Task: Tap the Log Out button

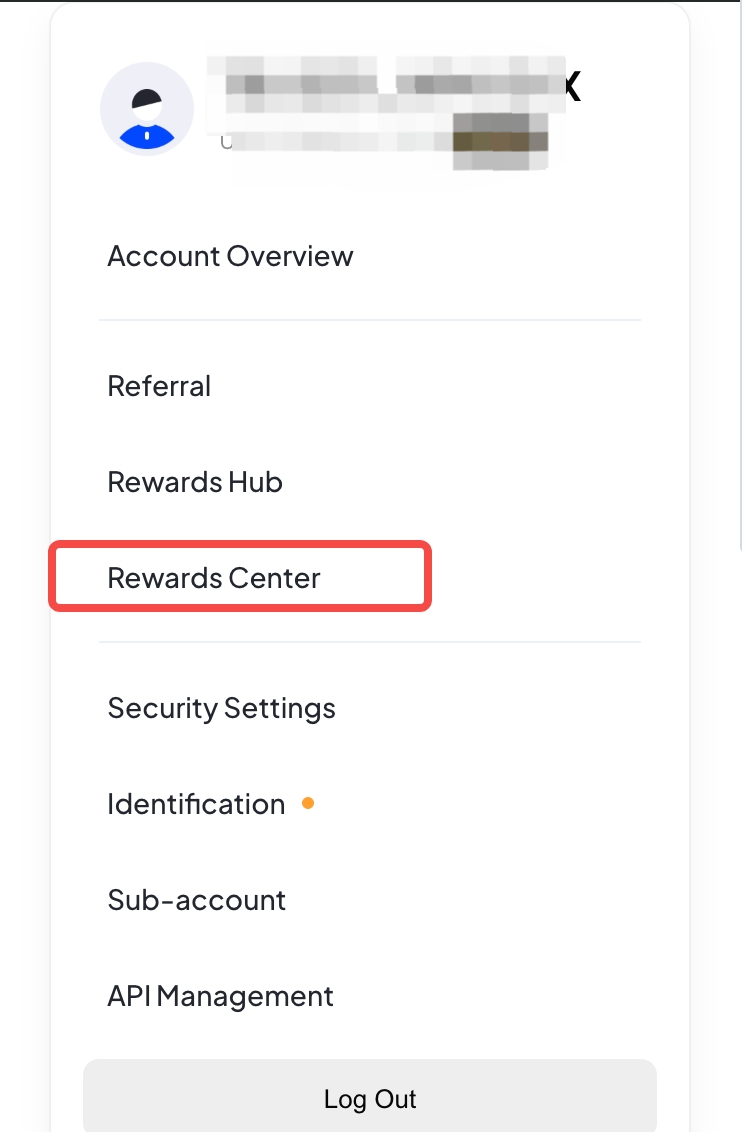Action: pos(370,1099)
